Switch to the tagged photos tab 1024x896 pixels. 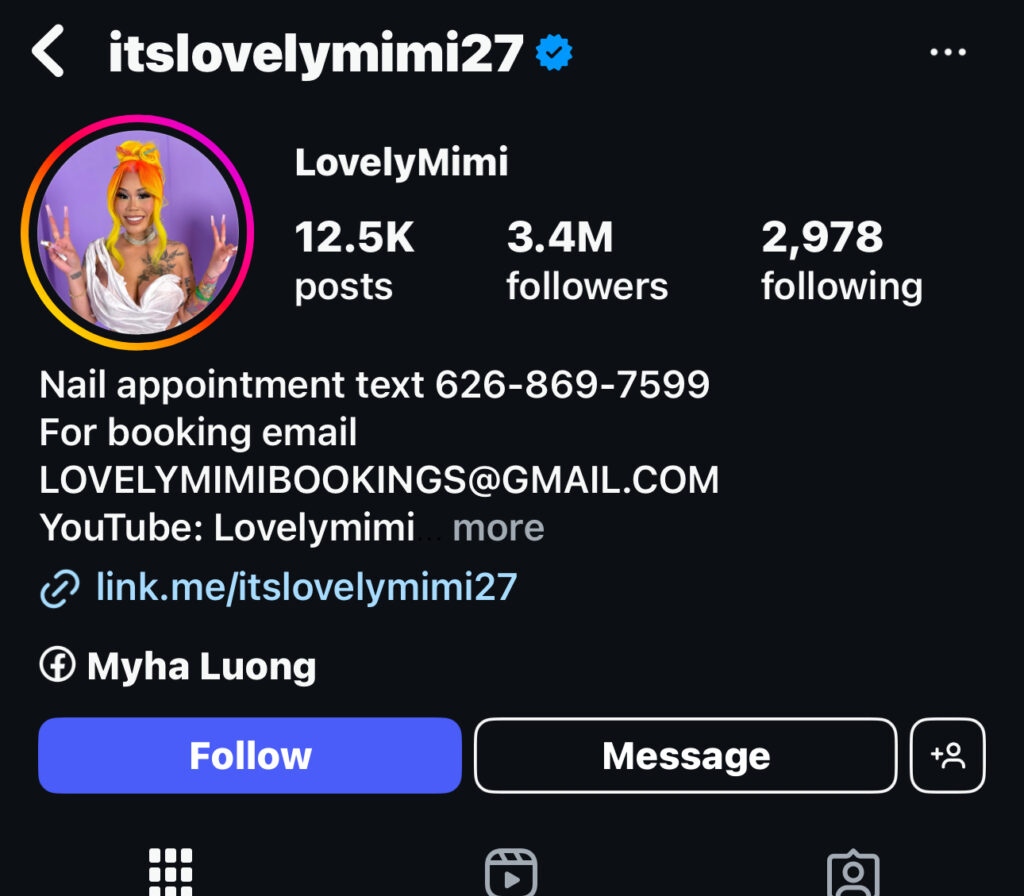pos(852,872)
